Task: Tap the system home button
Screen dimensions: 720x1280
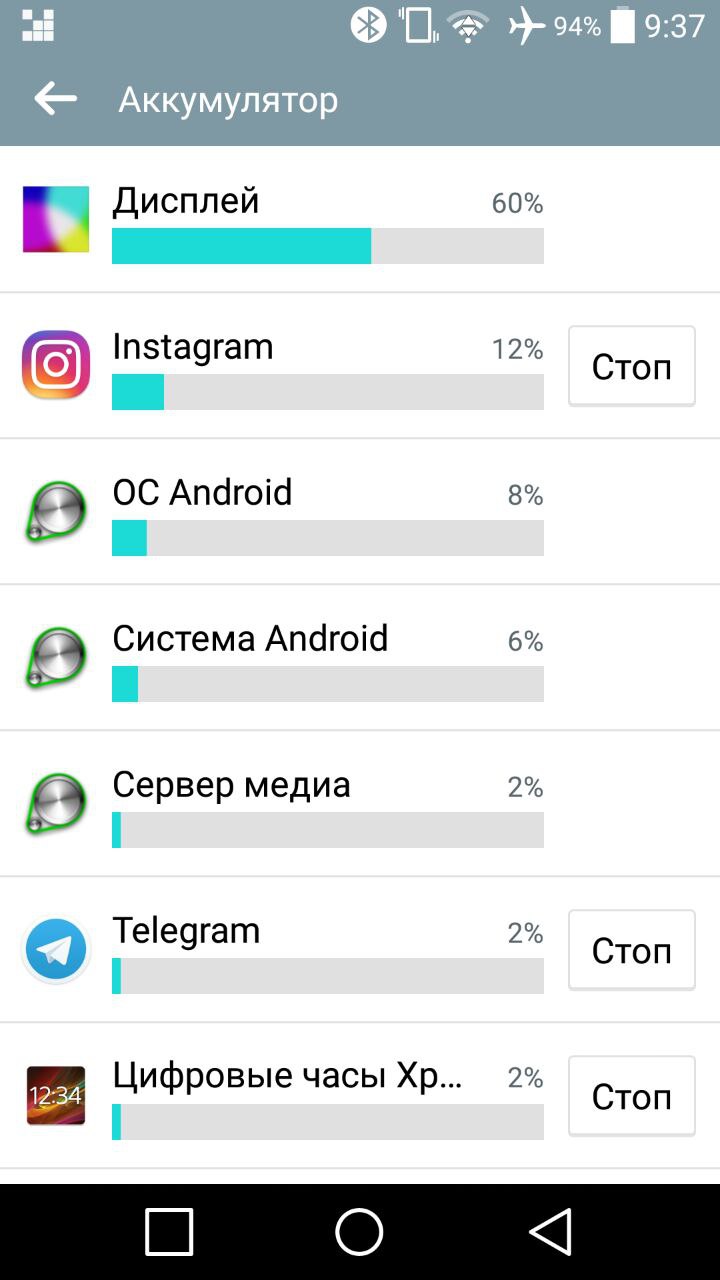Action: click(x=359, y=1231)
